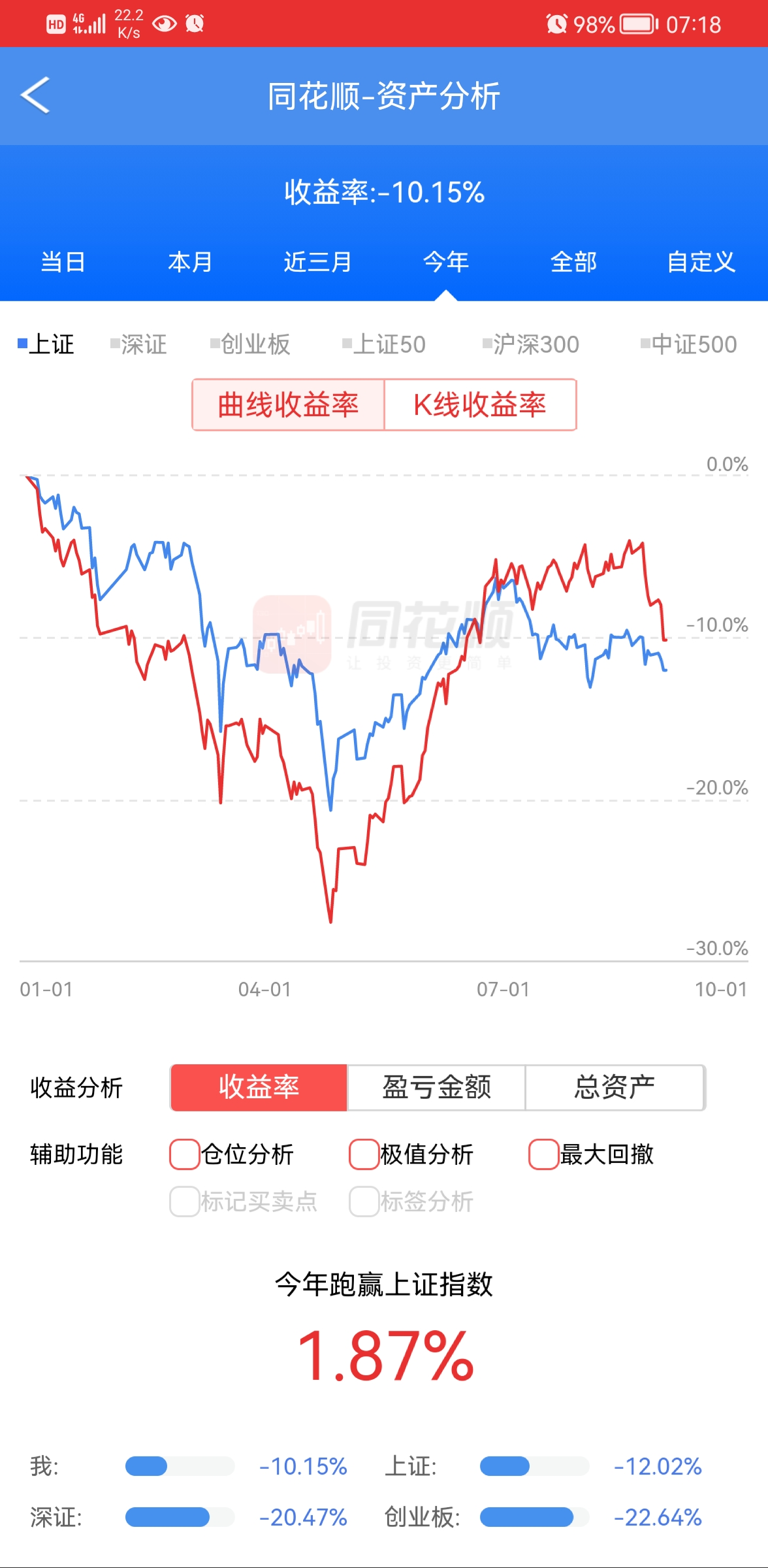Viewport: 768px width, 1568px height.
Task: Switch to the 当日 time range tab
Action: [63, 262]
